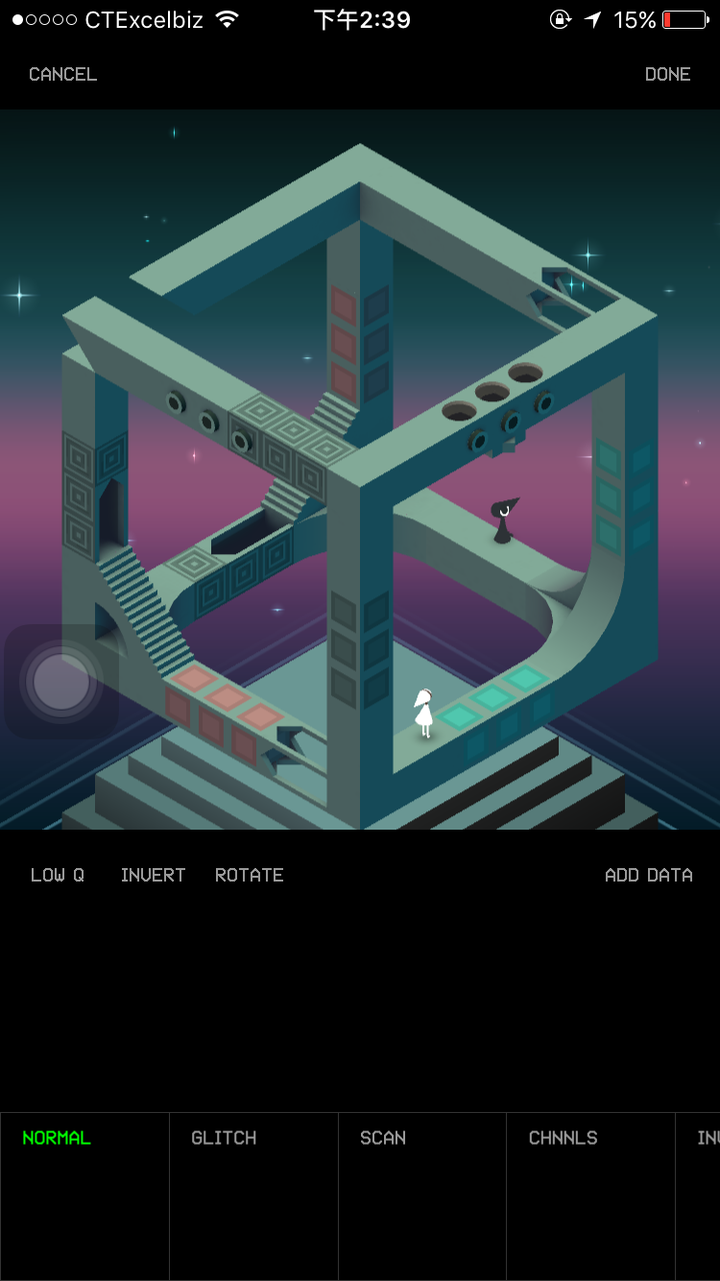Select the NORMAL filter
The image size is (720, 1281).
tap(85, 1196)
